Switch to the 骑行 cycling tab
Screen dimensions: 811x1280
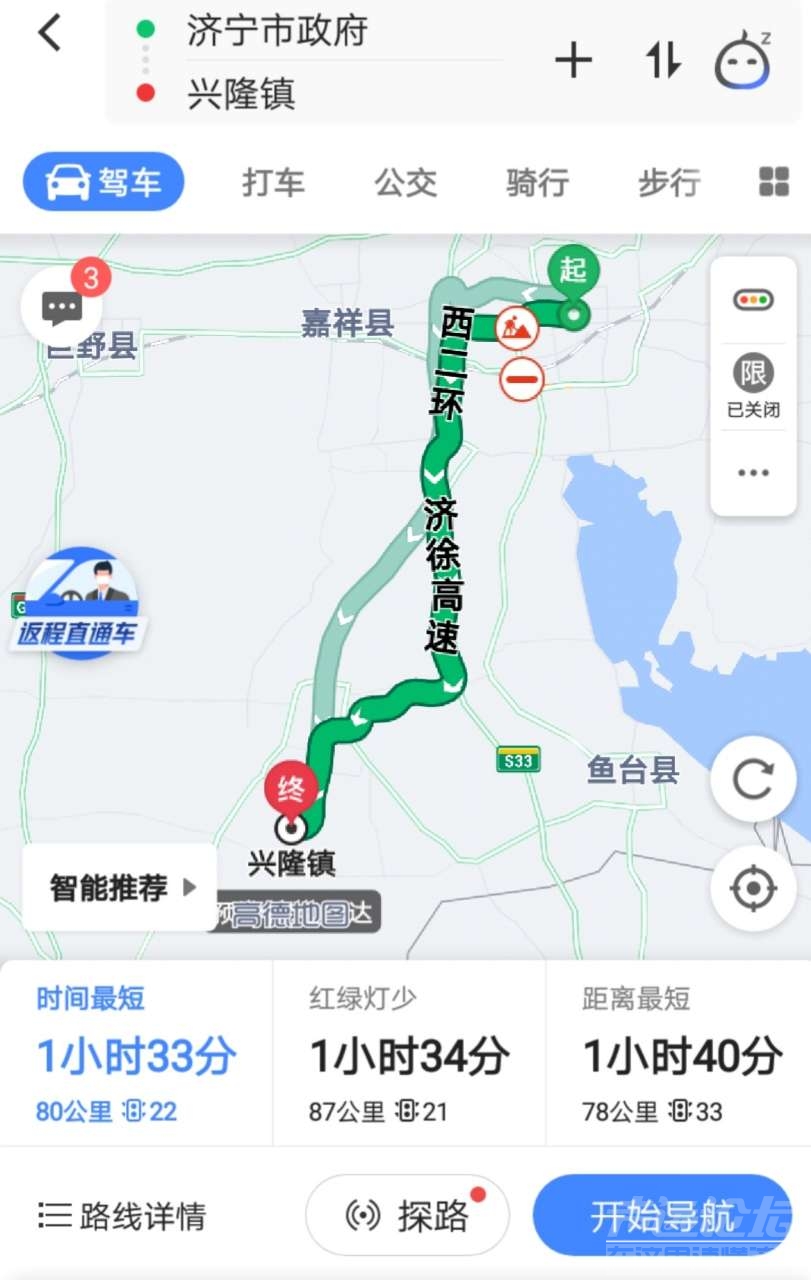[x=537, y=183]
